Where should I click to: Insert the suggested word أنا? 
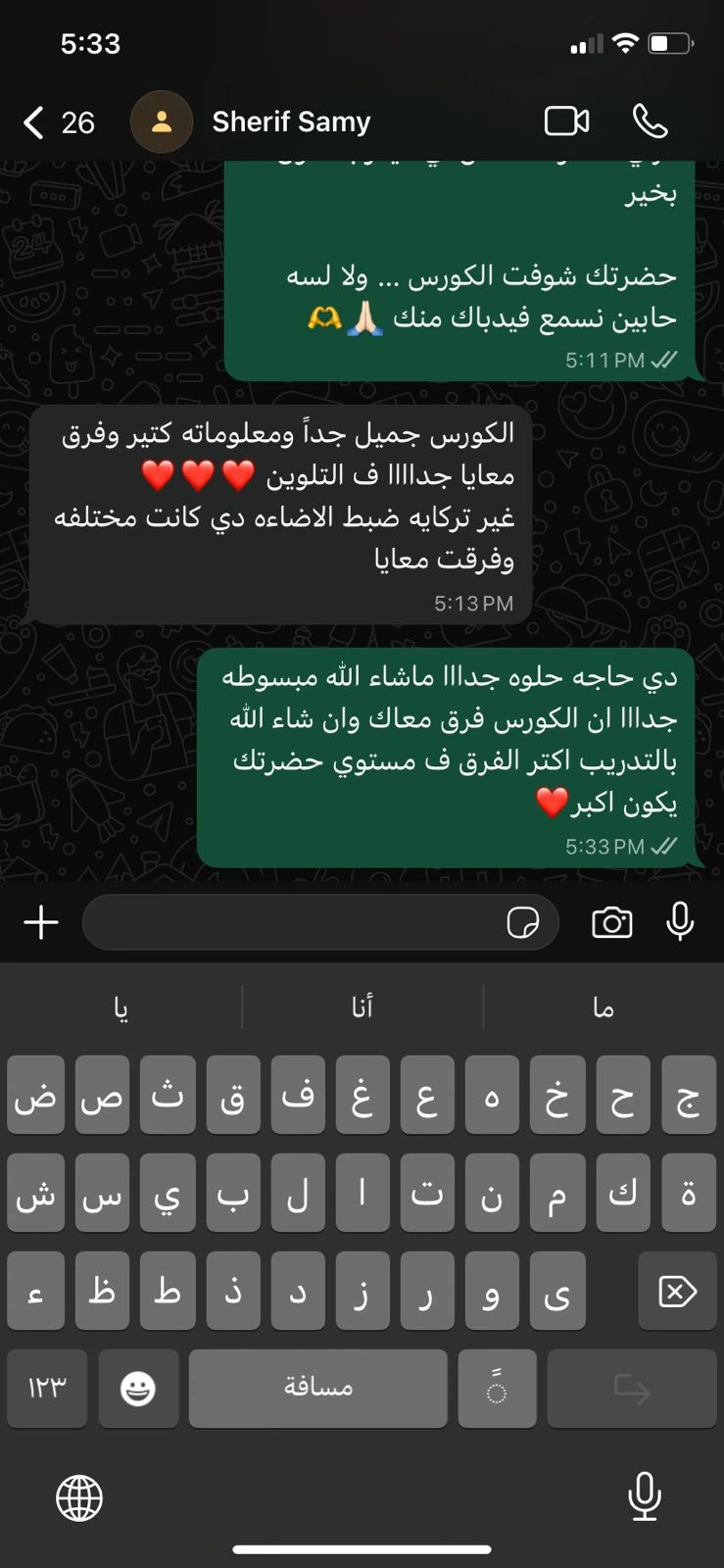362,1007
